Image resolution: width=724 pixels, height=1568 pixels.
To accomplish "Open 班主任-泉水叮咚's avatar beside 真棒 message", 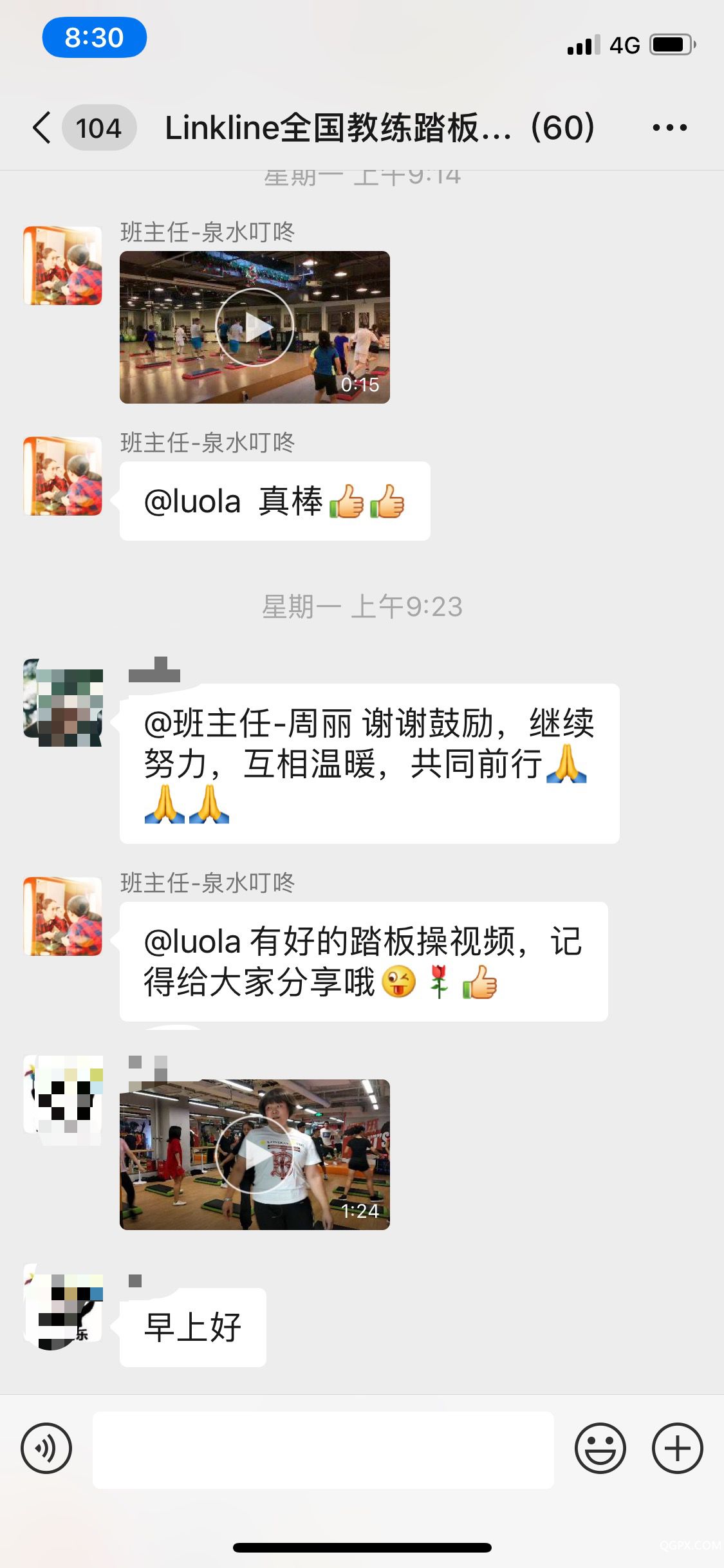I will click(x=63, y=476).
